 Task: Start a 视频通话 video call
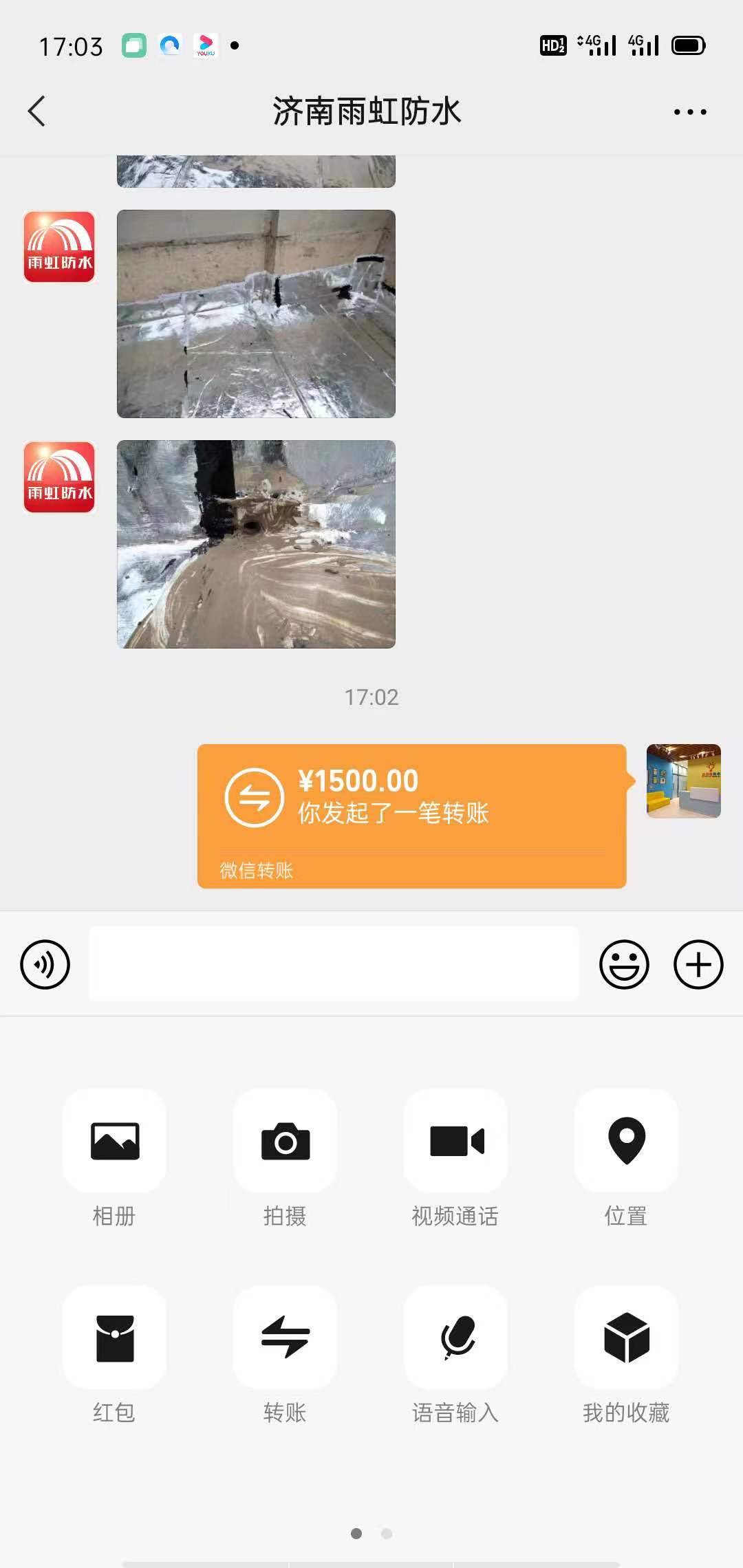click(x=455, y=1140)
